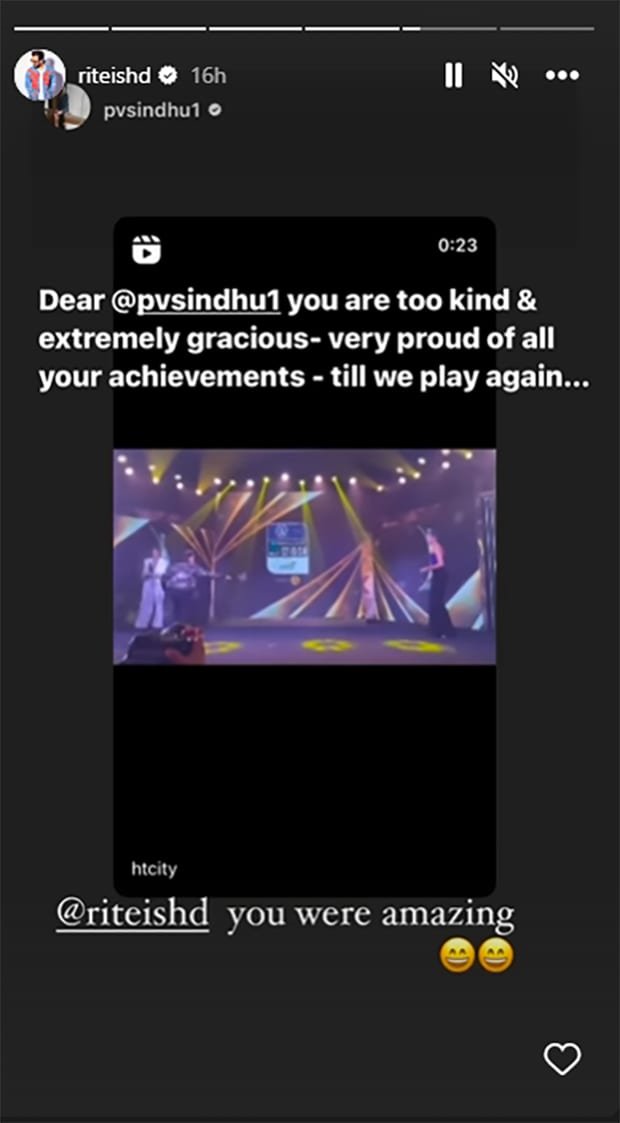The height and width of the screenshot is (1123, 620).
Task: Open the three-dot story options menu
Action: 562,76
